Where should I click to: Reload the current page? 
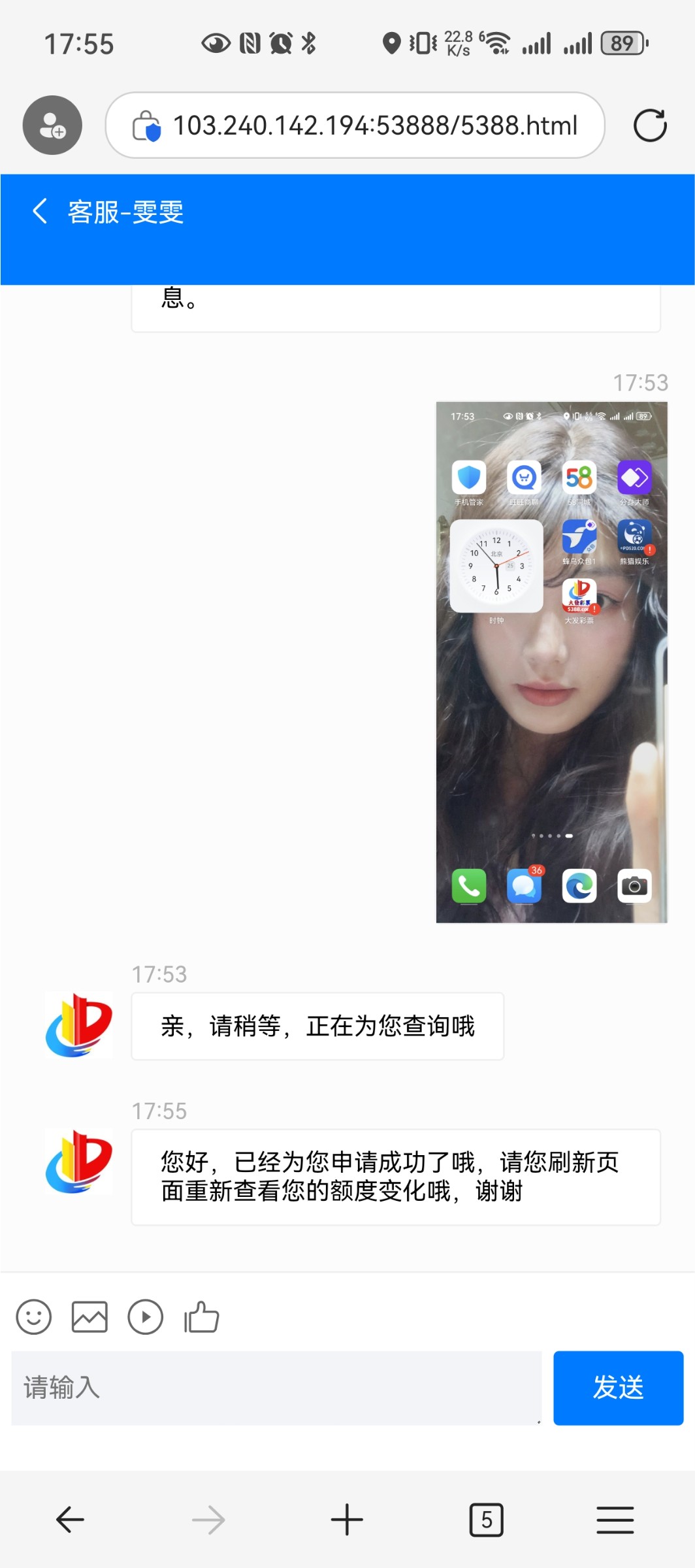tap(649, 125)
